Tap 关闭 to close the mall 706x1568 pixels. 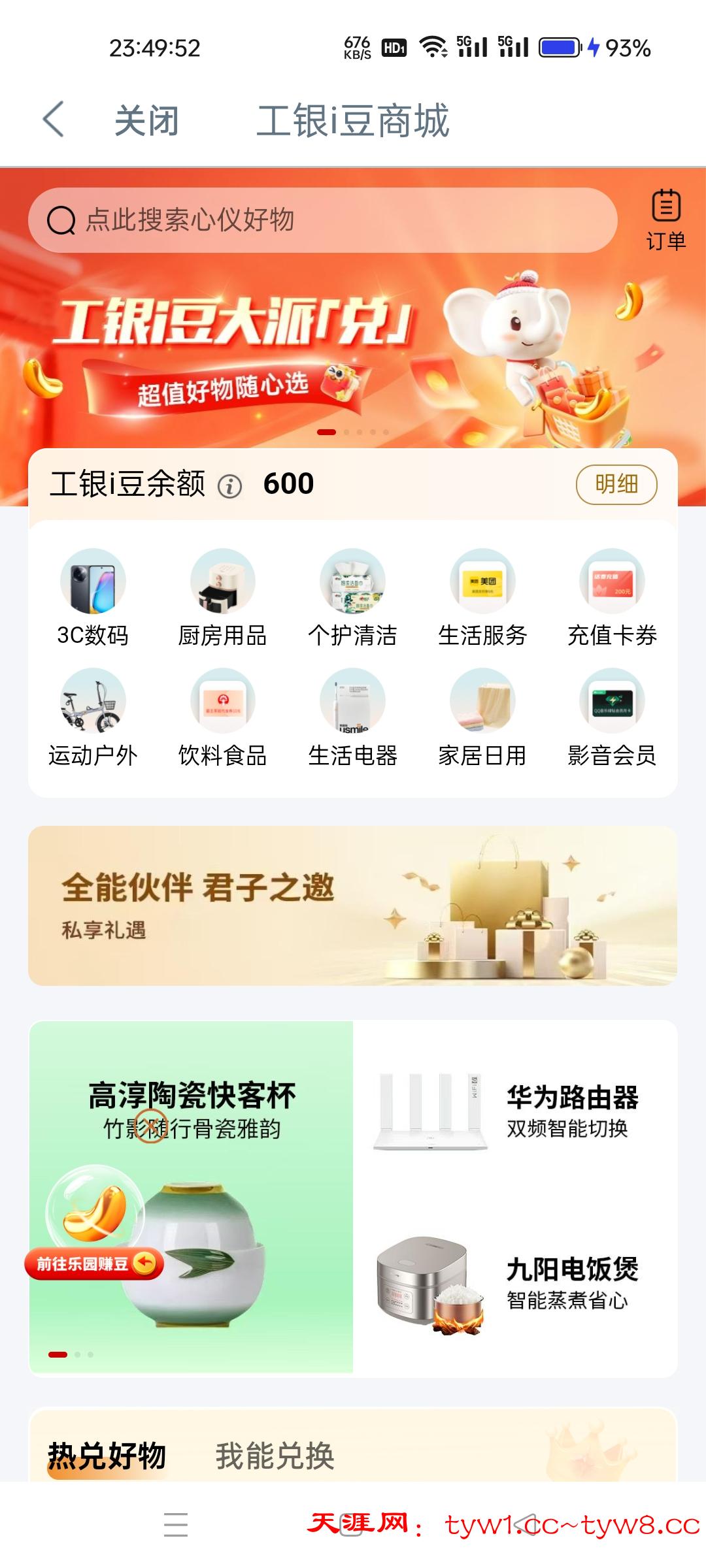146,121
